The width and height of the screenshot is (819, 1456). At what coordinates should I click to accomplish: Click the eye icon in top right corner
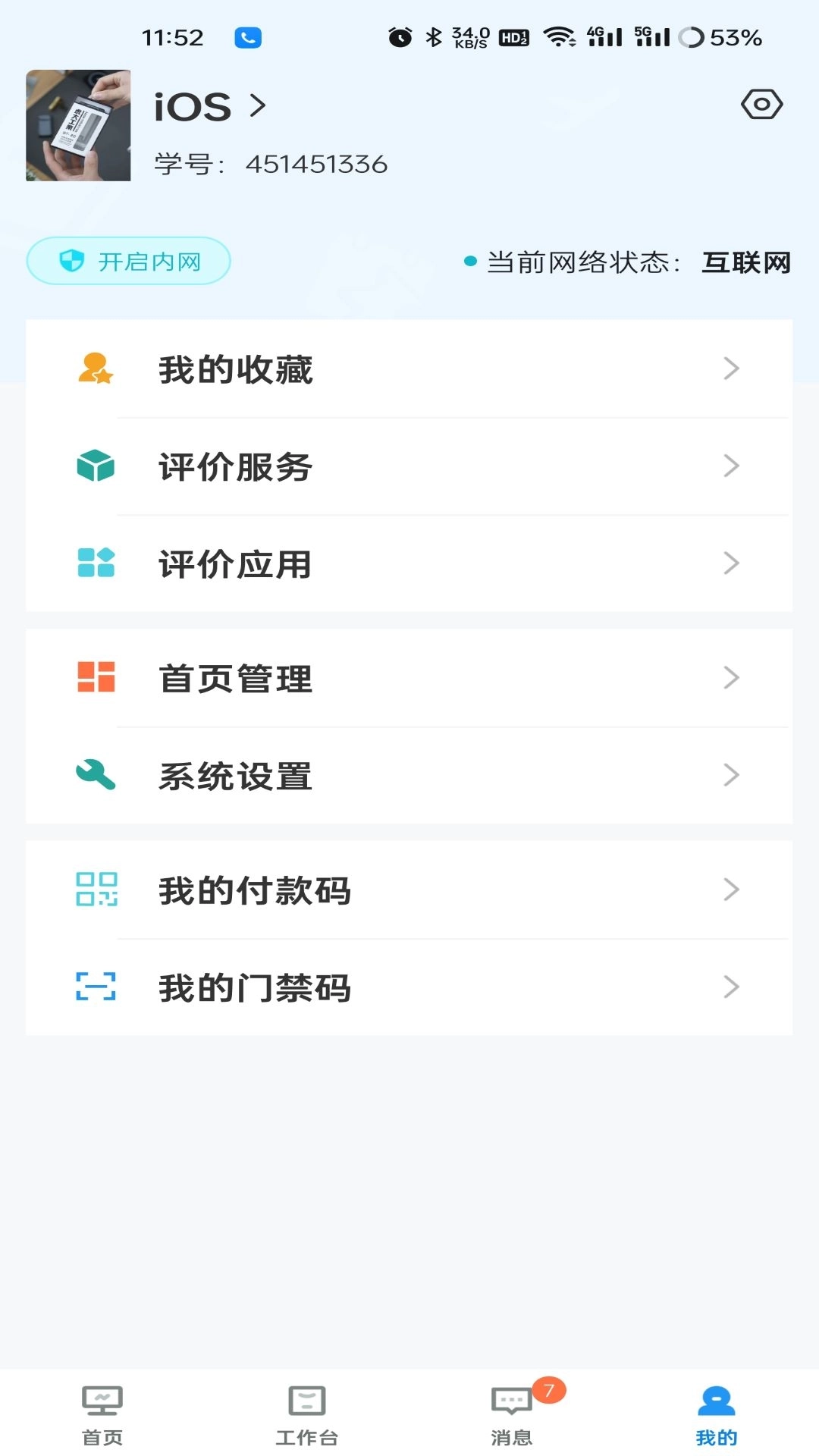tap(761, 105)
